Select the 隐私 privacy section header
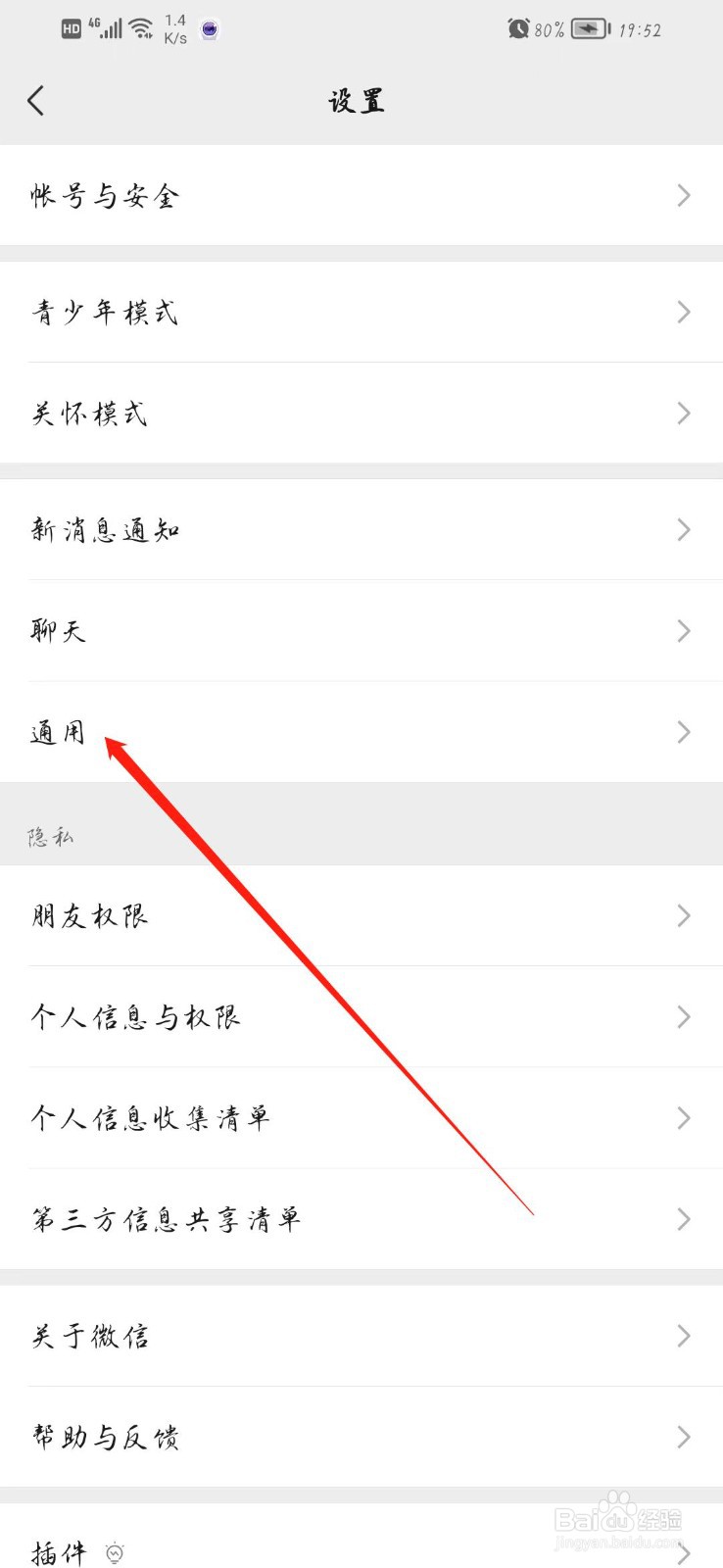 [x=51, y=835]
